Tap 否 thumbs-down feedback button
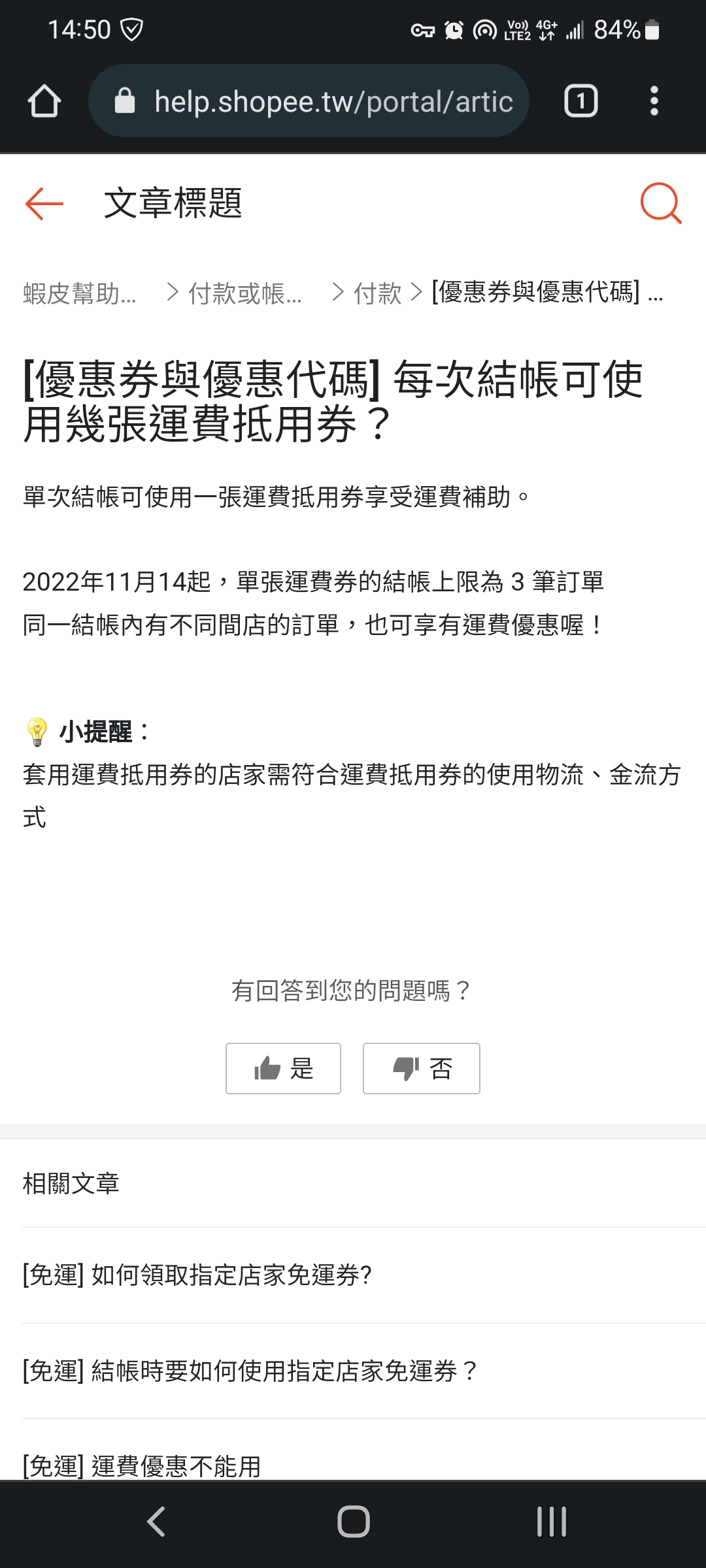The image size is (706, 1568). [421, 1068]
